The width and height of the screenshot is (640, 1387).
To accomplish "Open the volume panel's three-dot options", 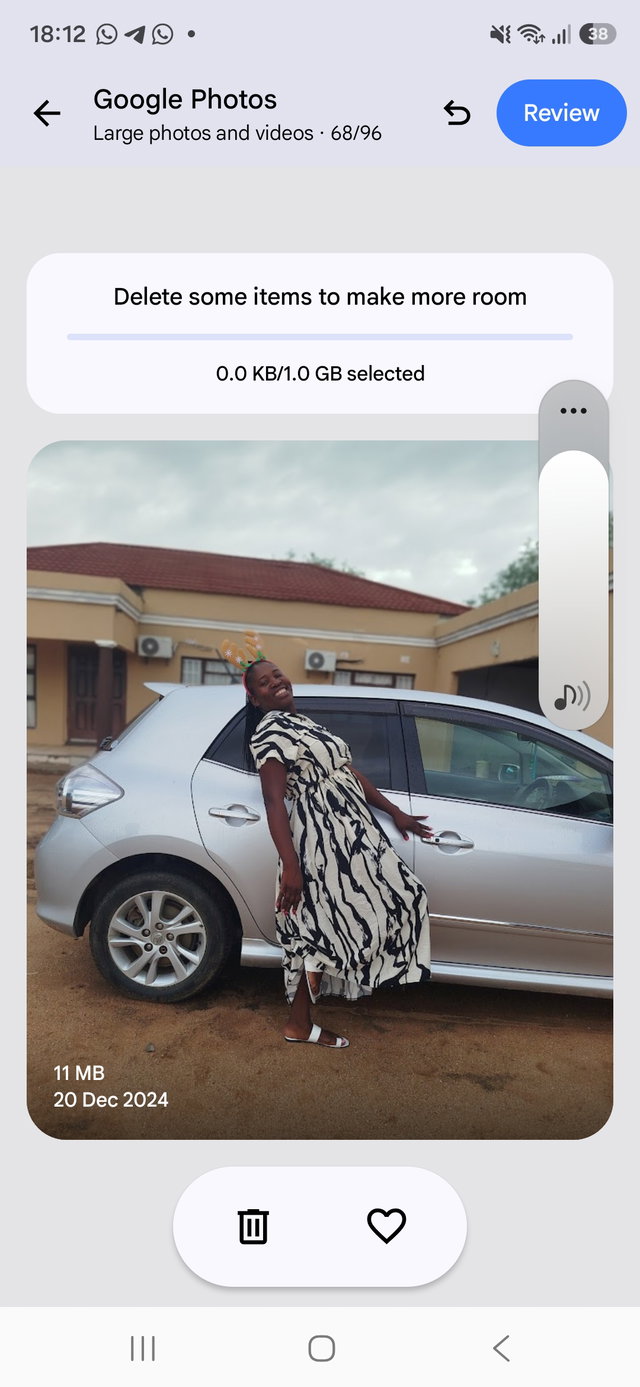I will (x=573, y=411).
